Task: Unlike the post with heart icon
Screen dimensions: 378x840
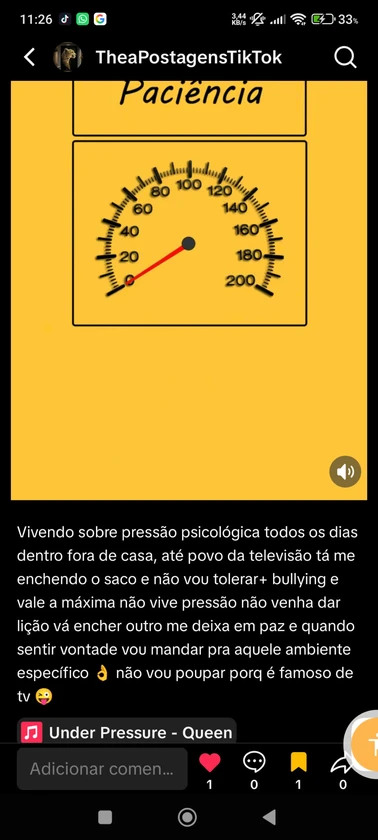Action: [x=209, y=763]
